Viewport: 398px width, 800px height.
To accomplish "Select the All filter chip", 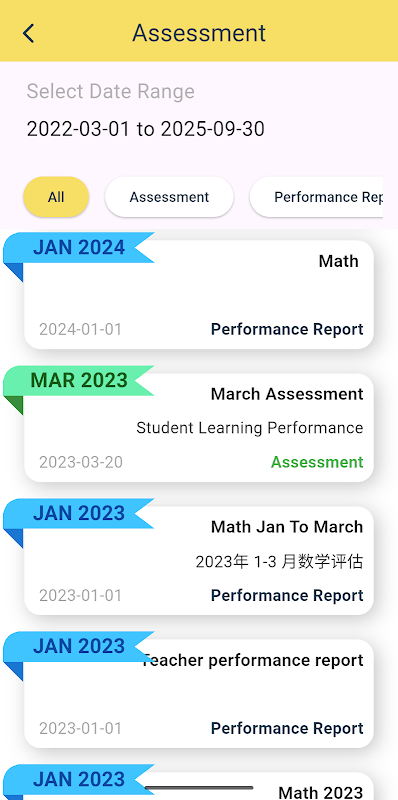I will 56,197.
